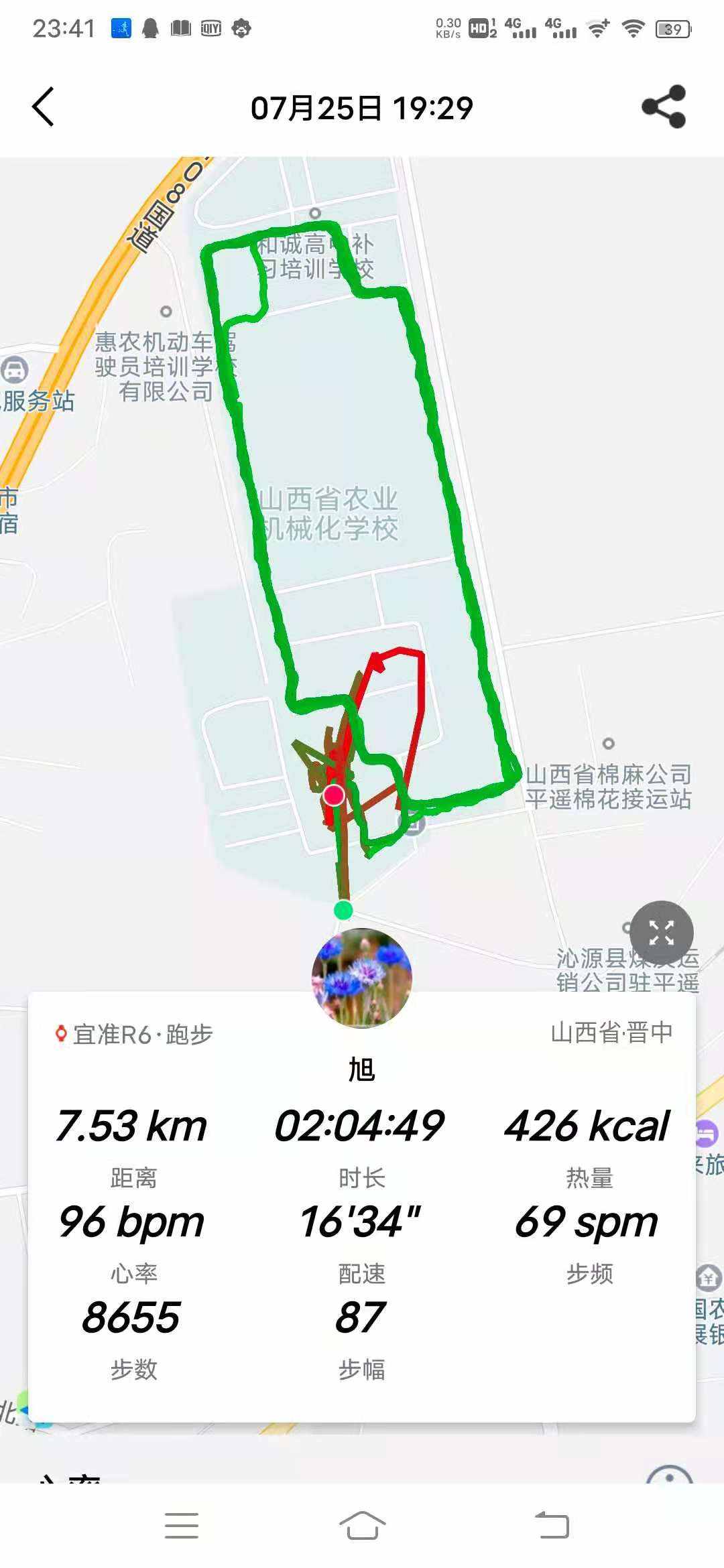The image size is (724, 1568).
Task: Tap the red finish marker on the route
Action: 332,795
